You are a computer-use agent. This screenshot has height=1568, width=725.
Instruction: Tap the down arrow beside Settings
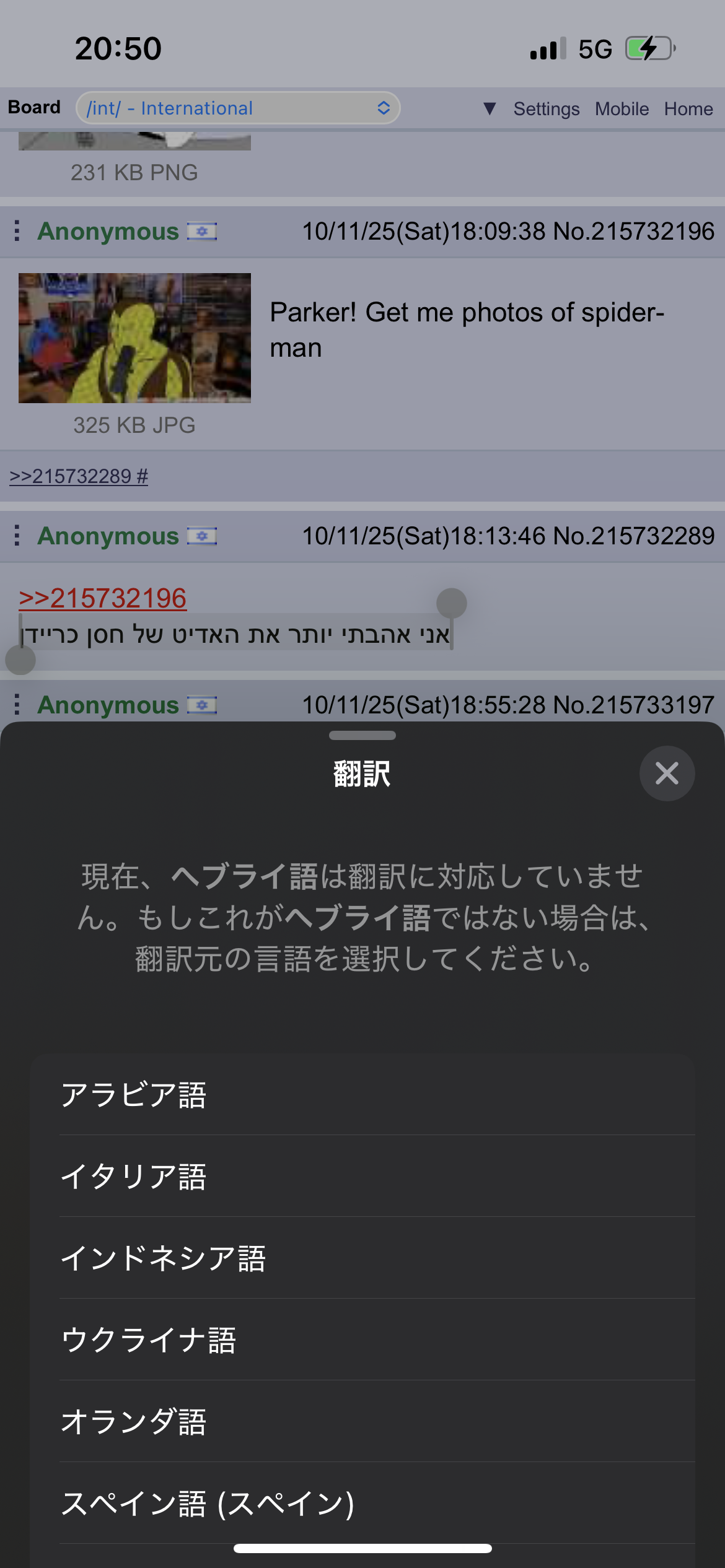tap(490, 109)
